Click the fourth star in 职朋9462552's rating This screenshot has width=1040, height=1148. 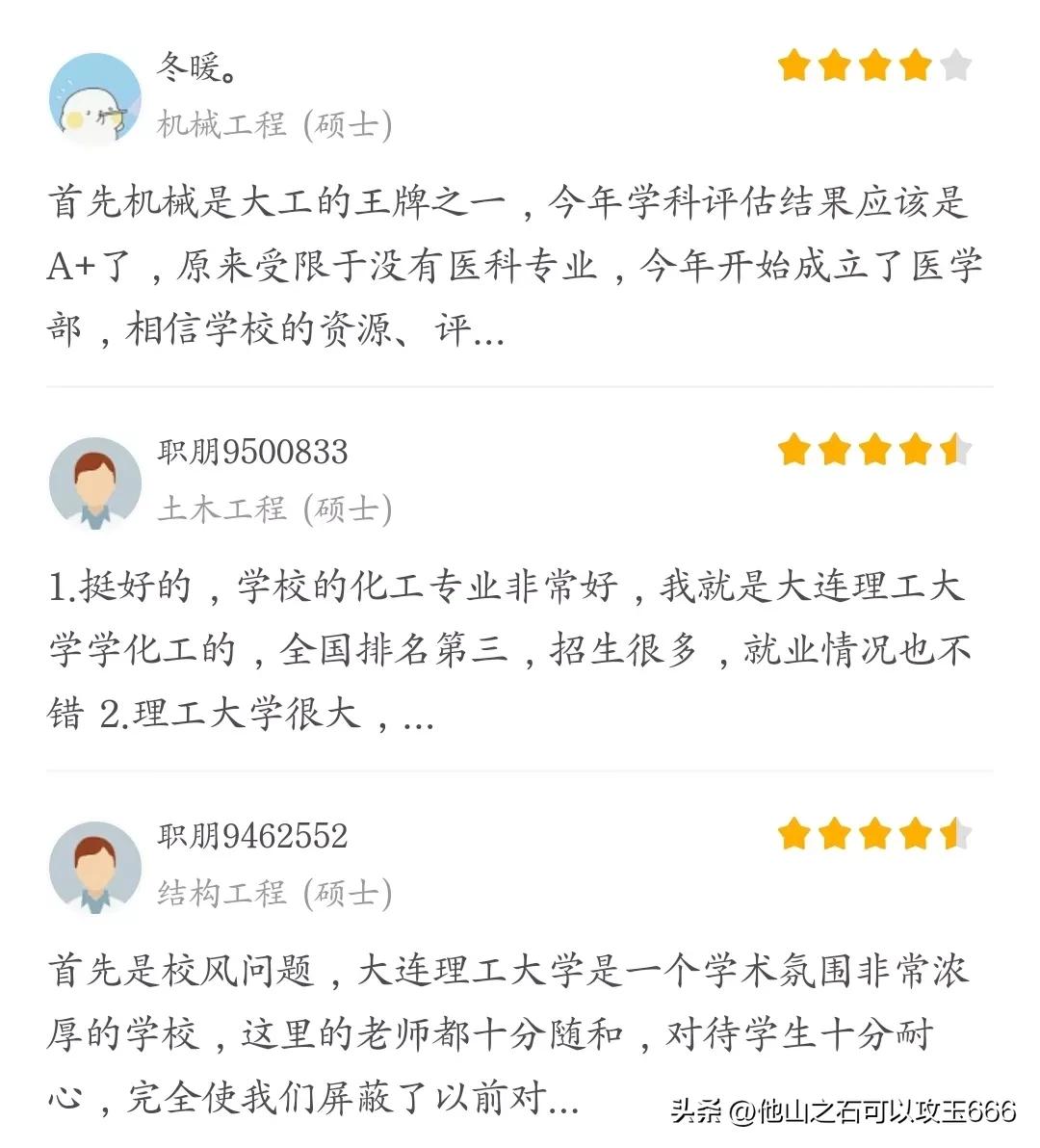[x=917, y=834]
